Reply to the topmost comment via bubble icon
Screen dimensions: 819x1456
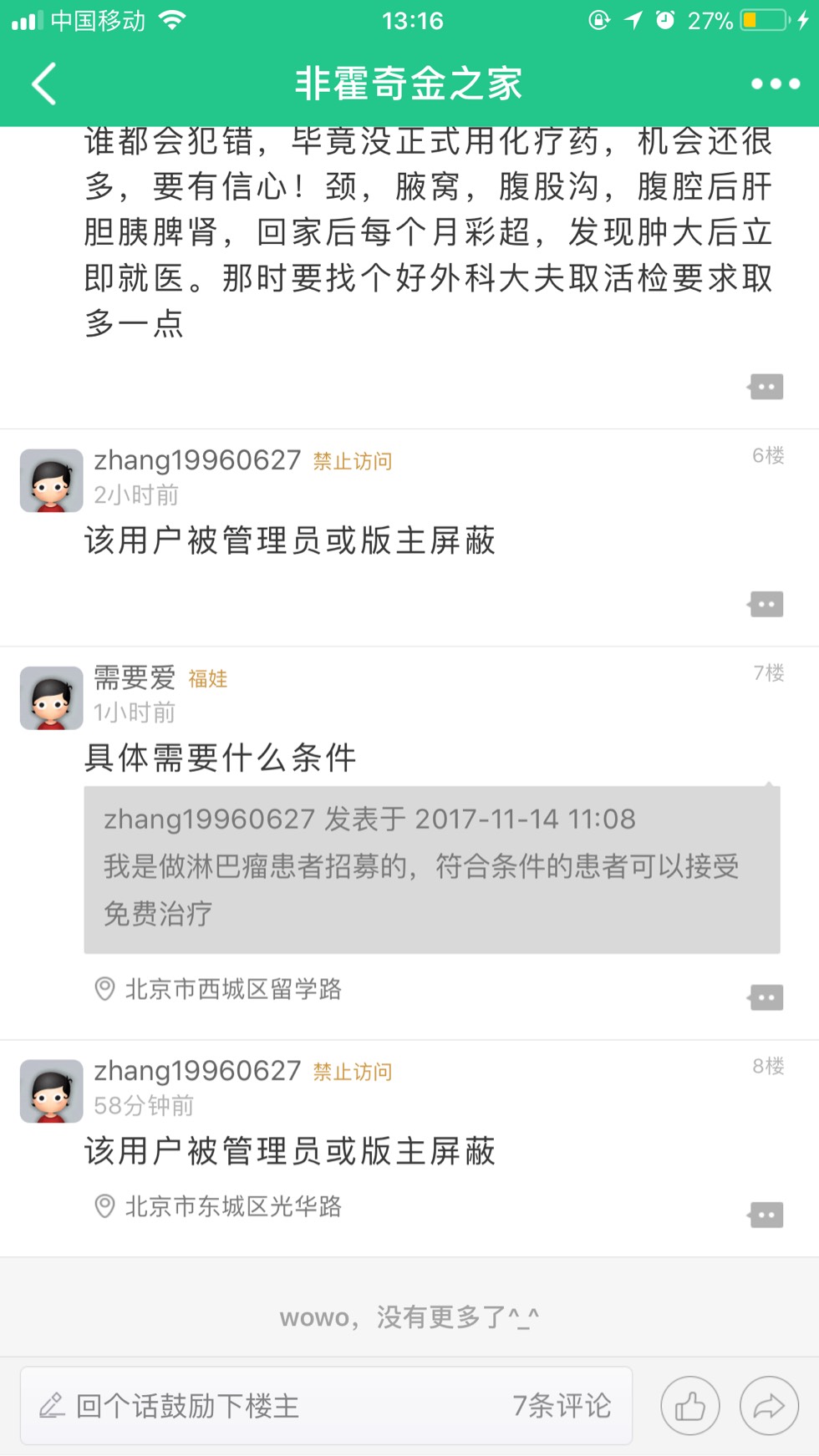[766, 387]
